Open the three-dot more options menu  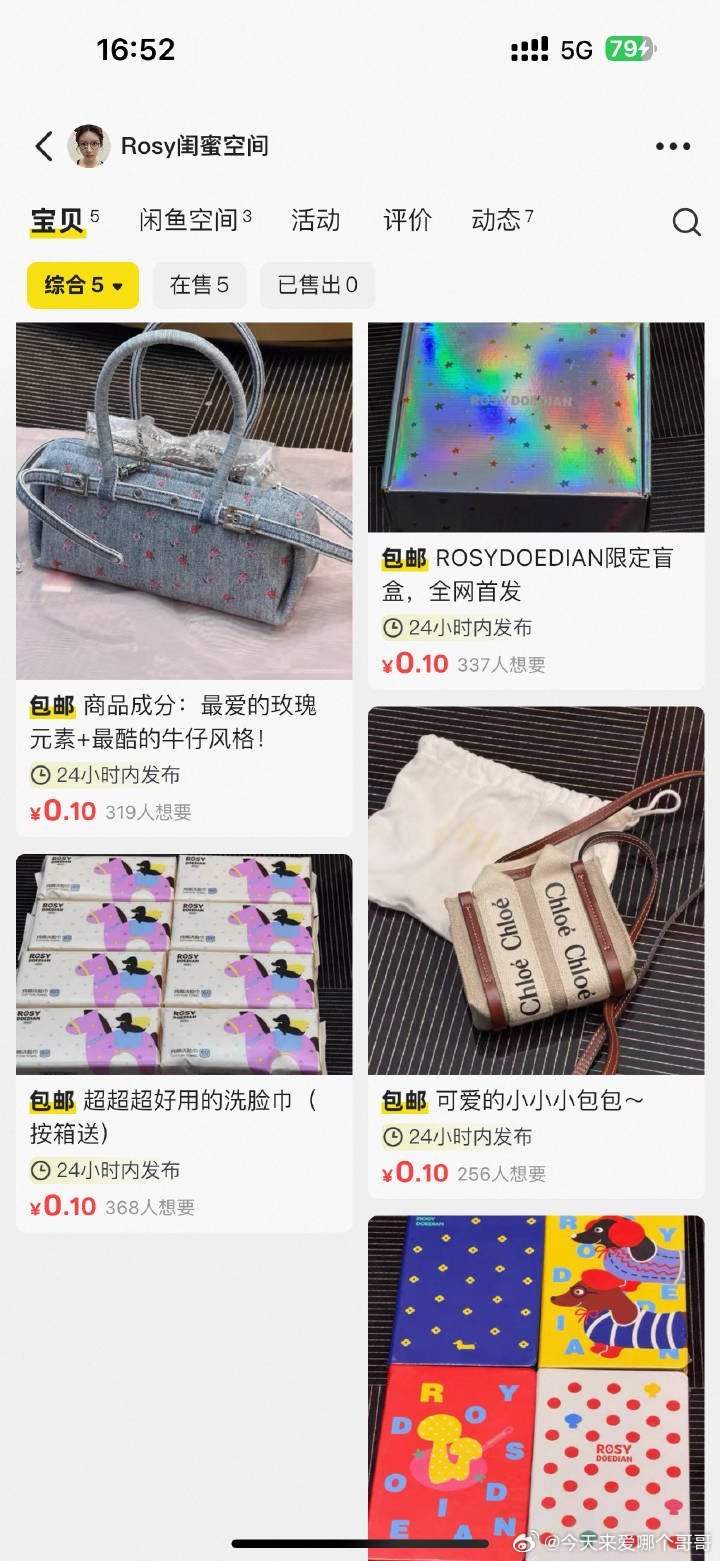(x=672, y=145)
